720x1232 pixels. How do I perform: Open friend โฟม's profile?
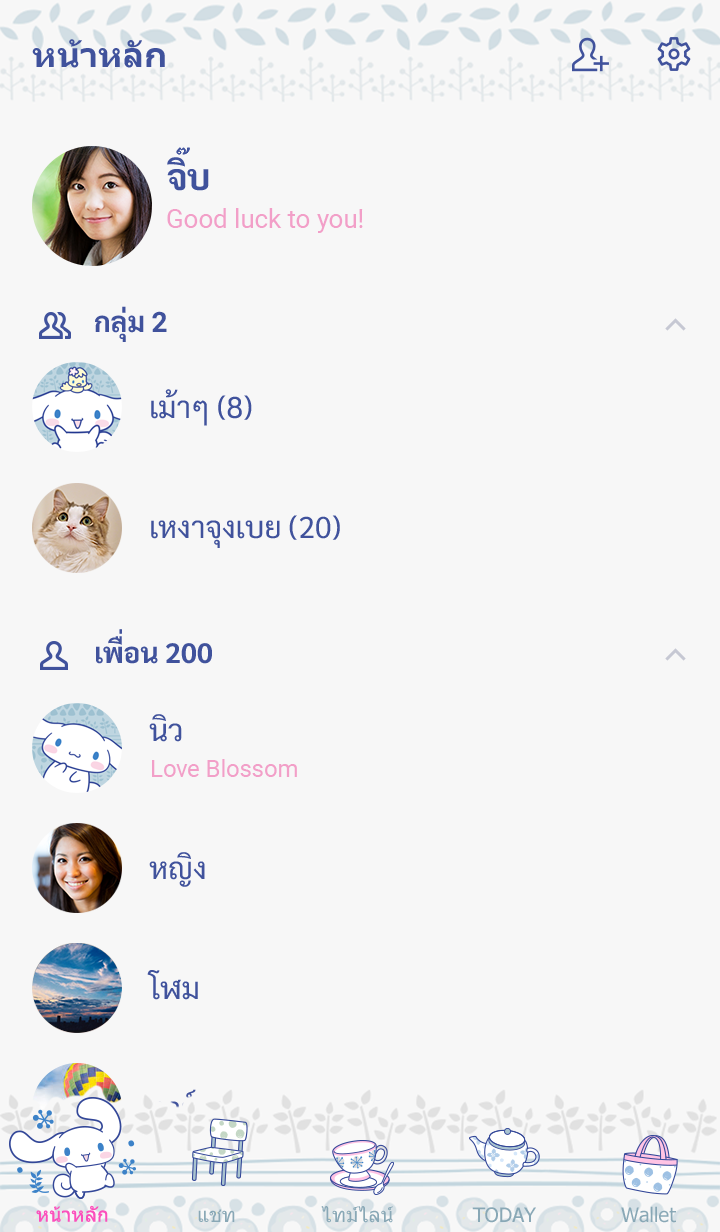tap(174, 988)
